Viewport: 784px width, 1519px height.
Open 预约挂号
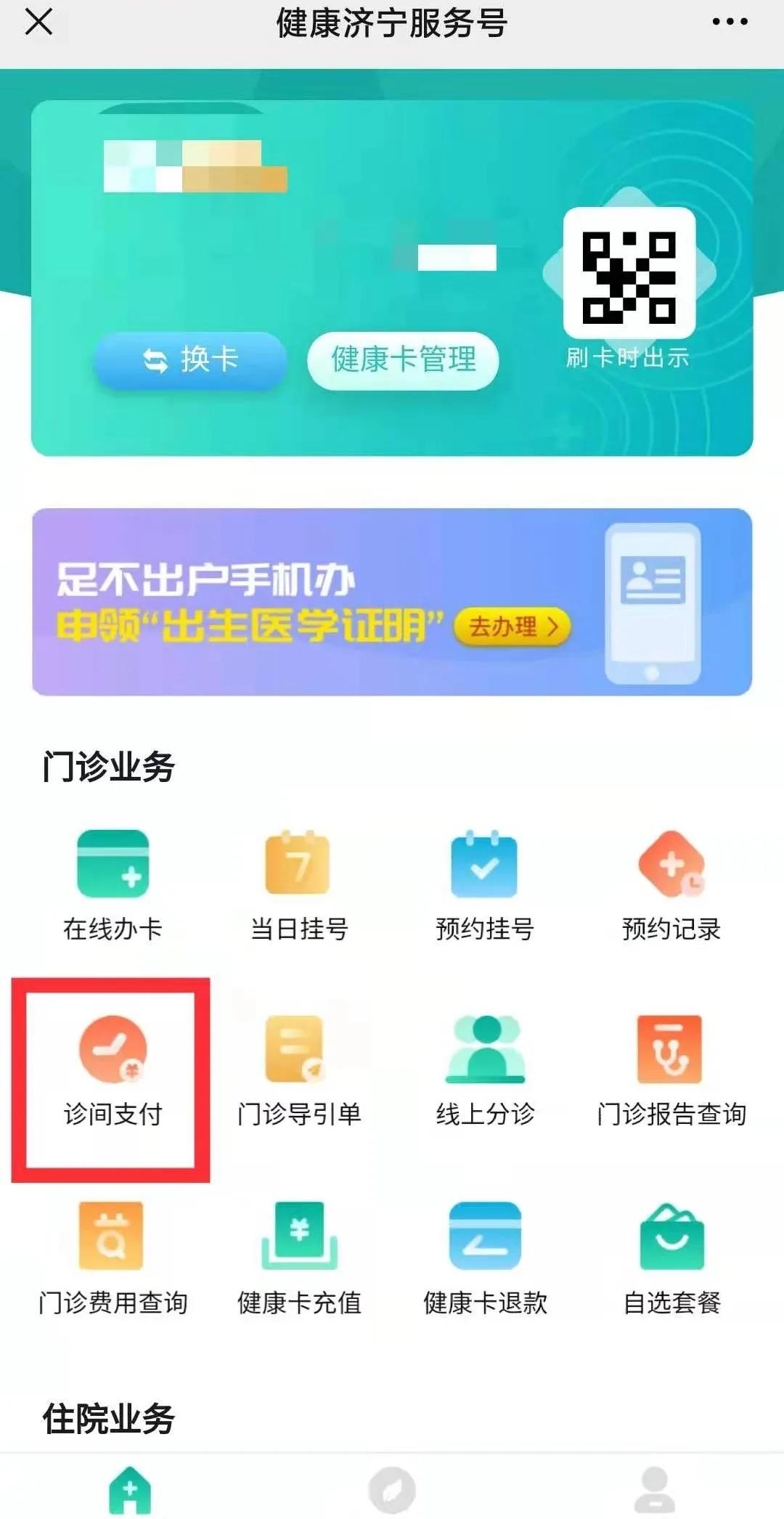484,883
